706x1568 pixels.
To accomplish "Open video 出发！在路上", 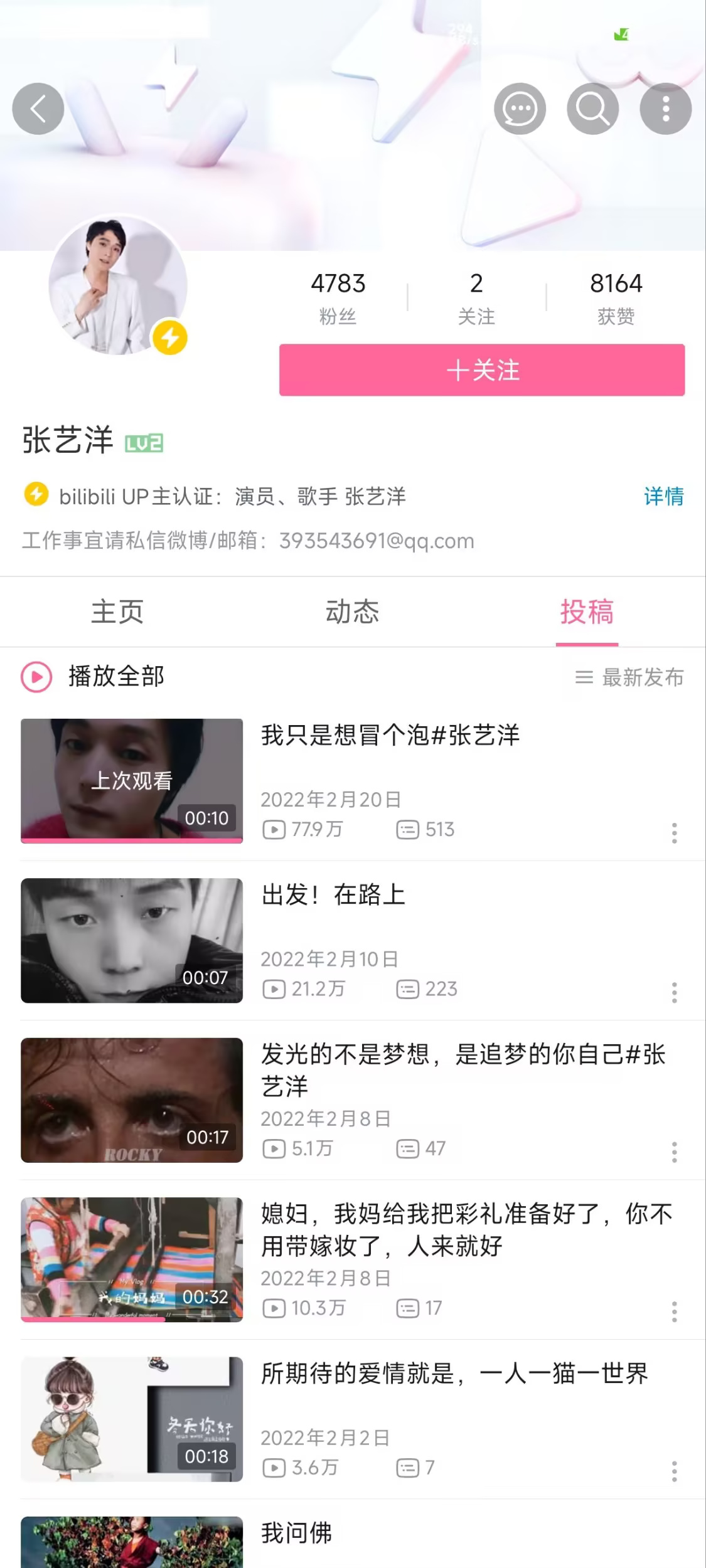I will pyautogui.click(x=333, y=895).
